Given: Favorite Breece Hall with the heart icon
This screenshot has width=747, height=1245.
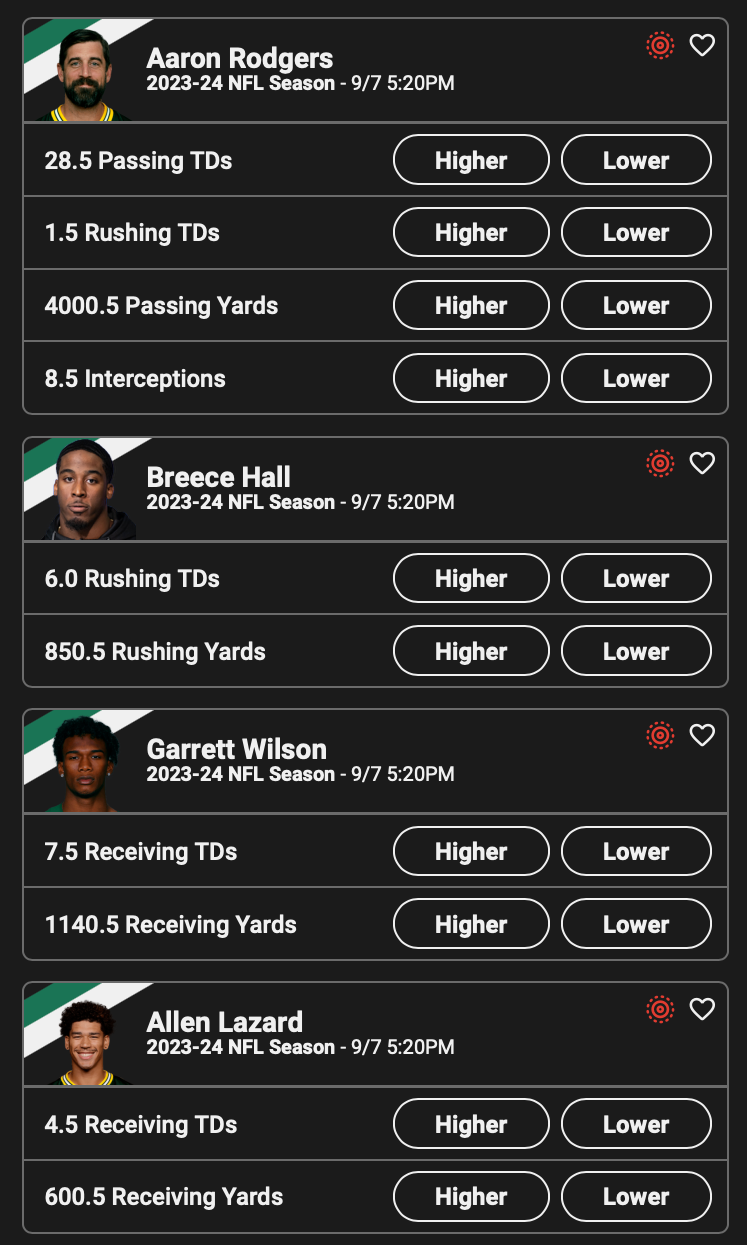Looking at the screenshot, I should coord(703,463).
